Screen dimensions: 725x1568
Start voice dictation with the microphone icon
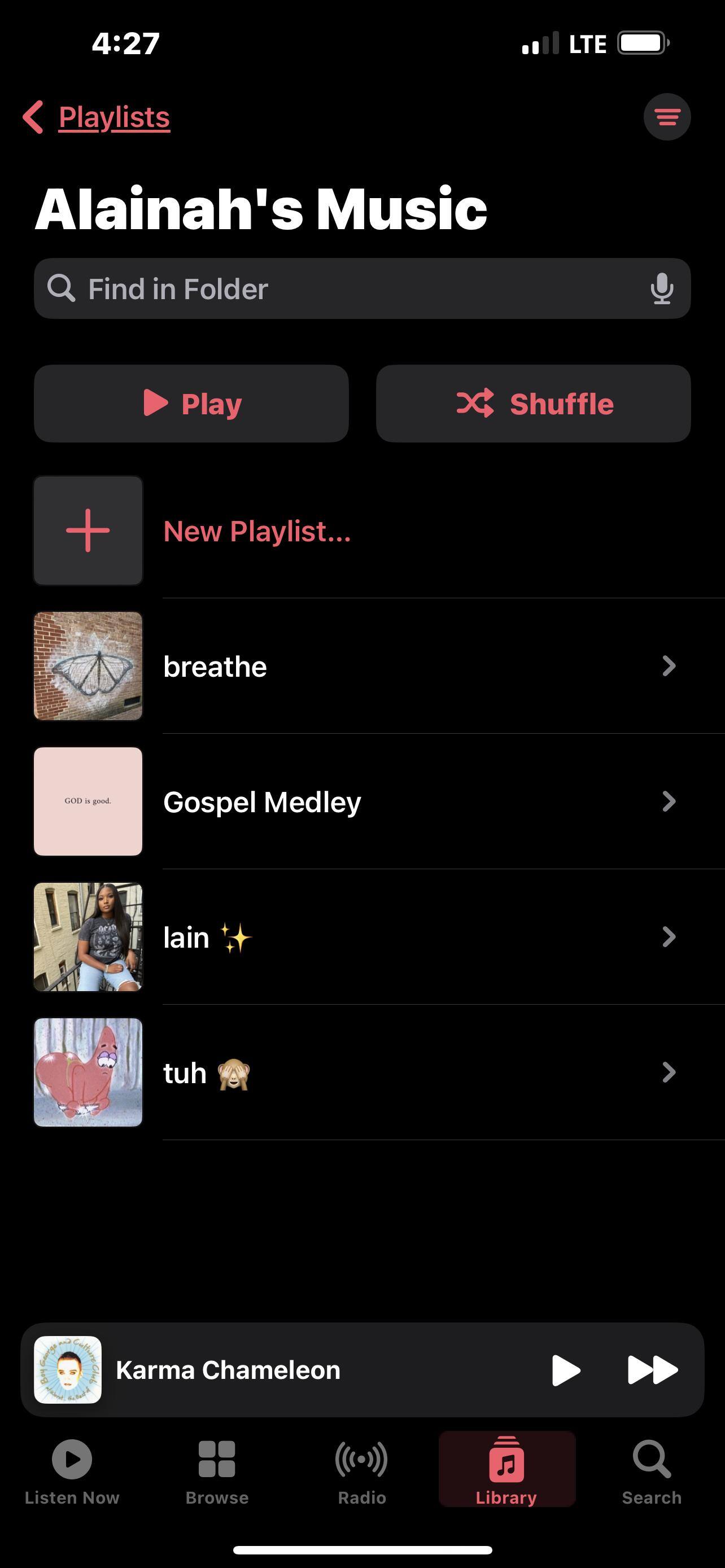click(662, 288)
